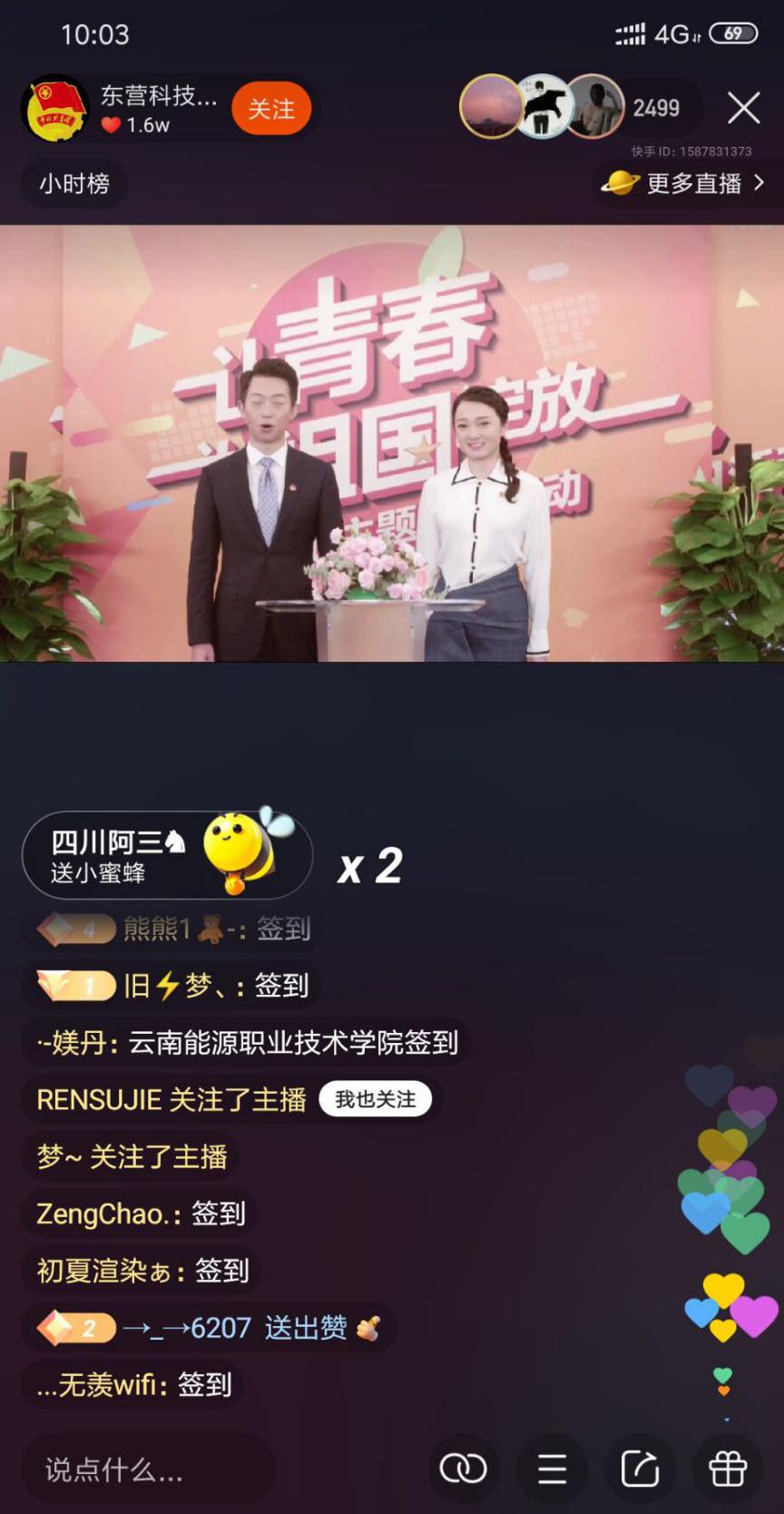The width and height of the screenshot is (784, 1514).
Task: Open the 四川阿三 gift banner
Action: (167, 856)
